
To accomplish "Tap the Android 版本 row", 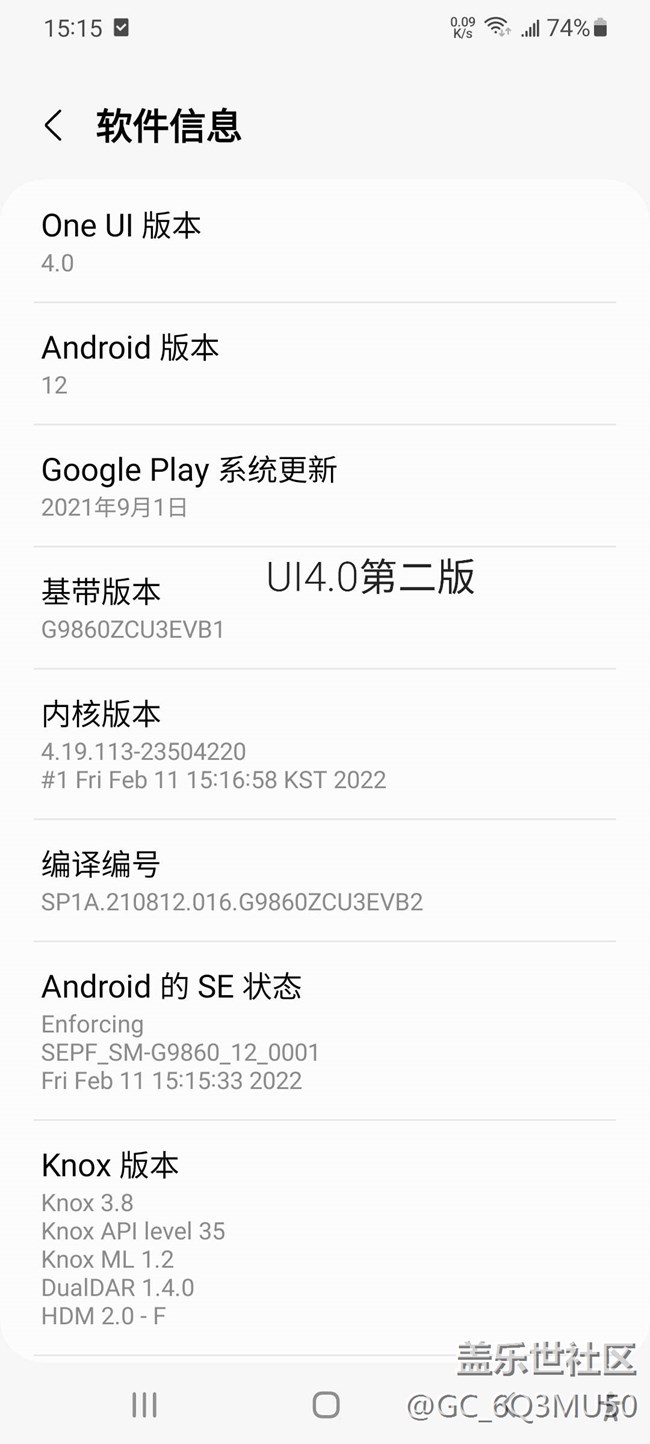I will click(324, 364).
